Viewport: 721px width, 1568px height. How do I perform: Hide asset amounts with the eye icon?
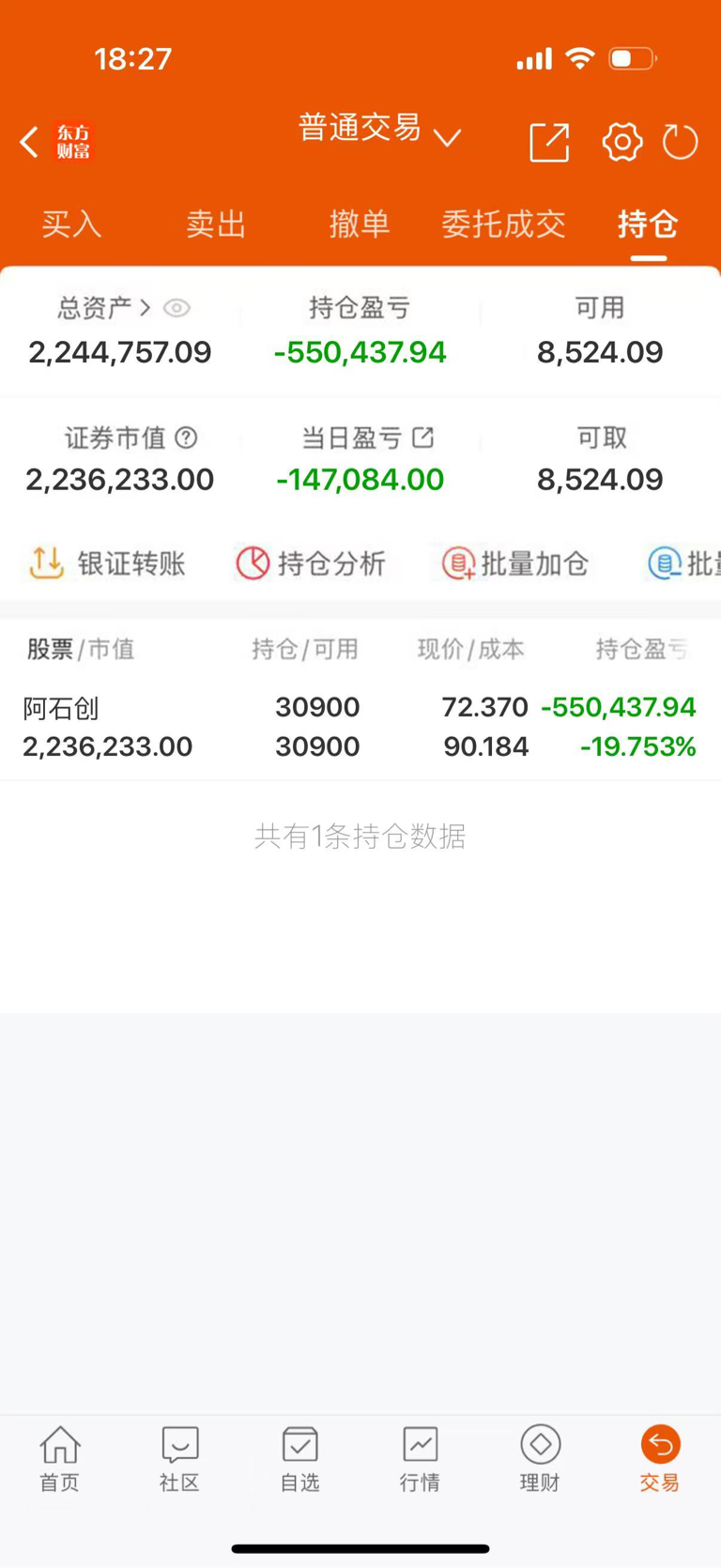176,308
